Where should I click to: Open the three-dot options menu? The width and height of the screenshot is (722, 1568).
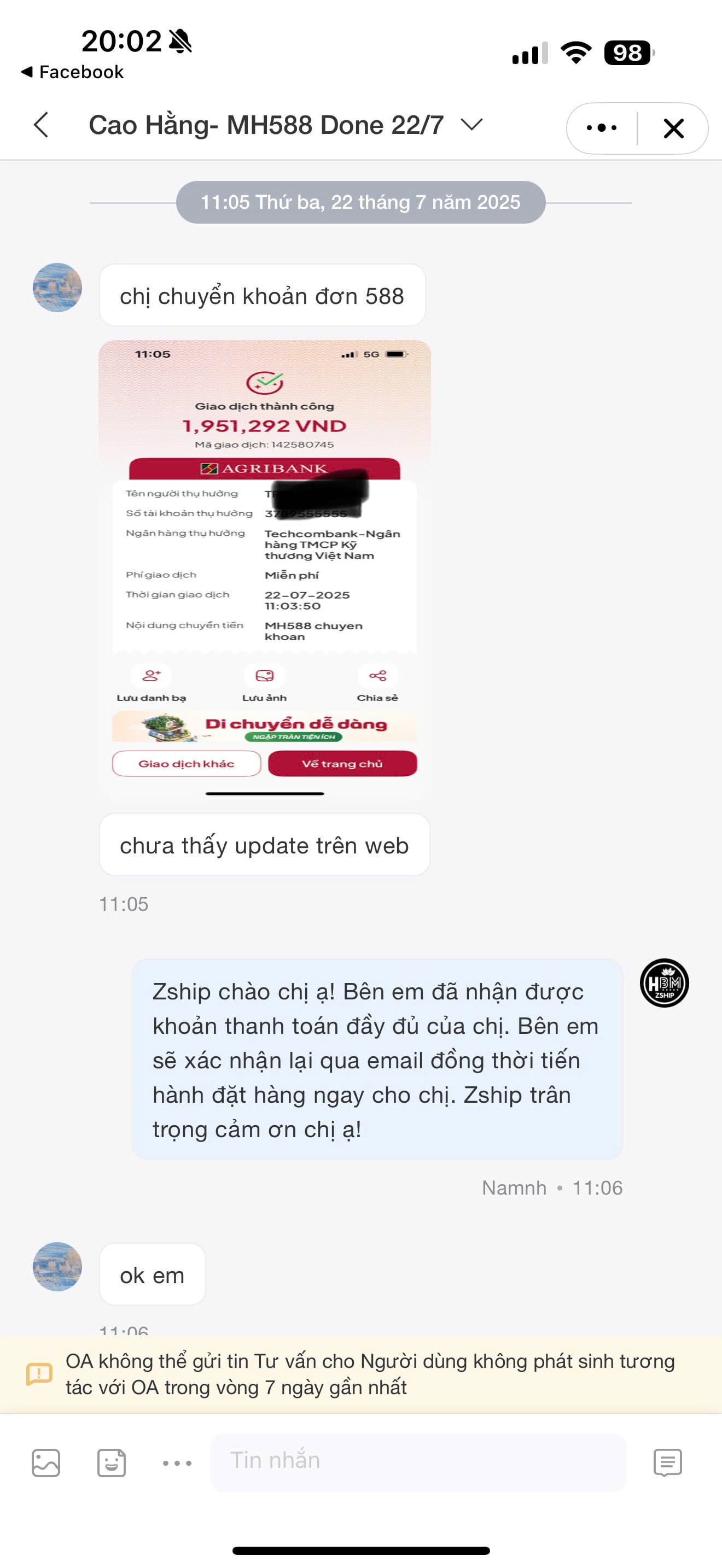[x=602, y=128]
